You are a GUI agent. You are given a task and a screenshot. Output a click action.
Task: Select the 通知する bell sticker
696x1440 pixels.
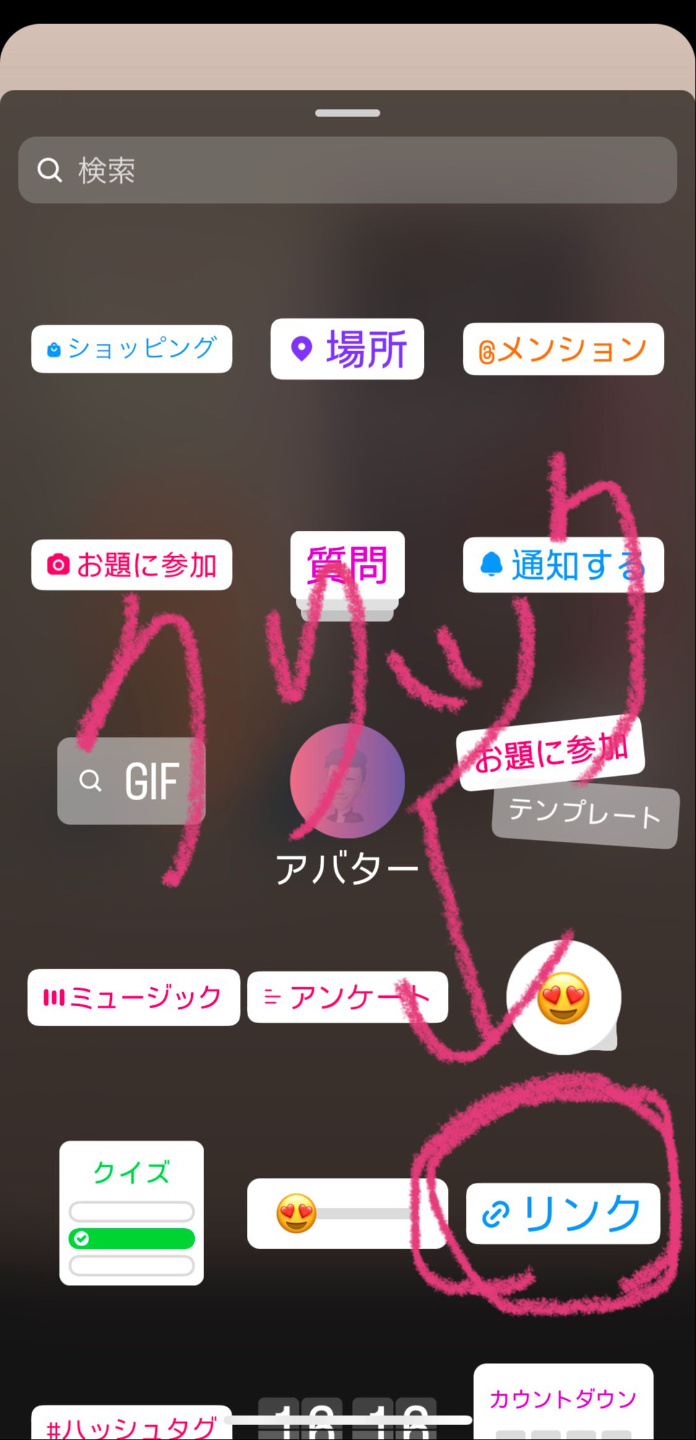point(563,565)
